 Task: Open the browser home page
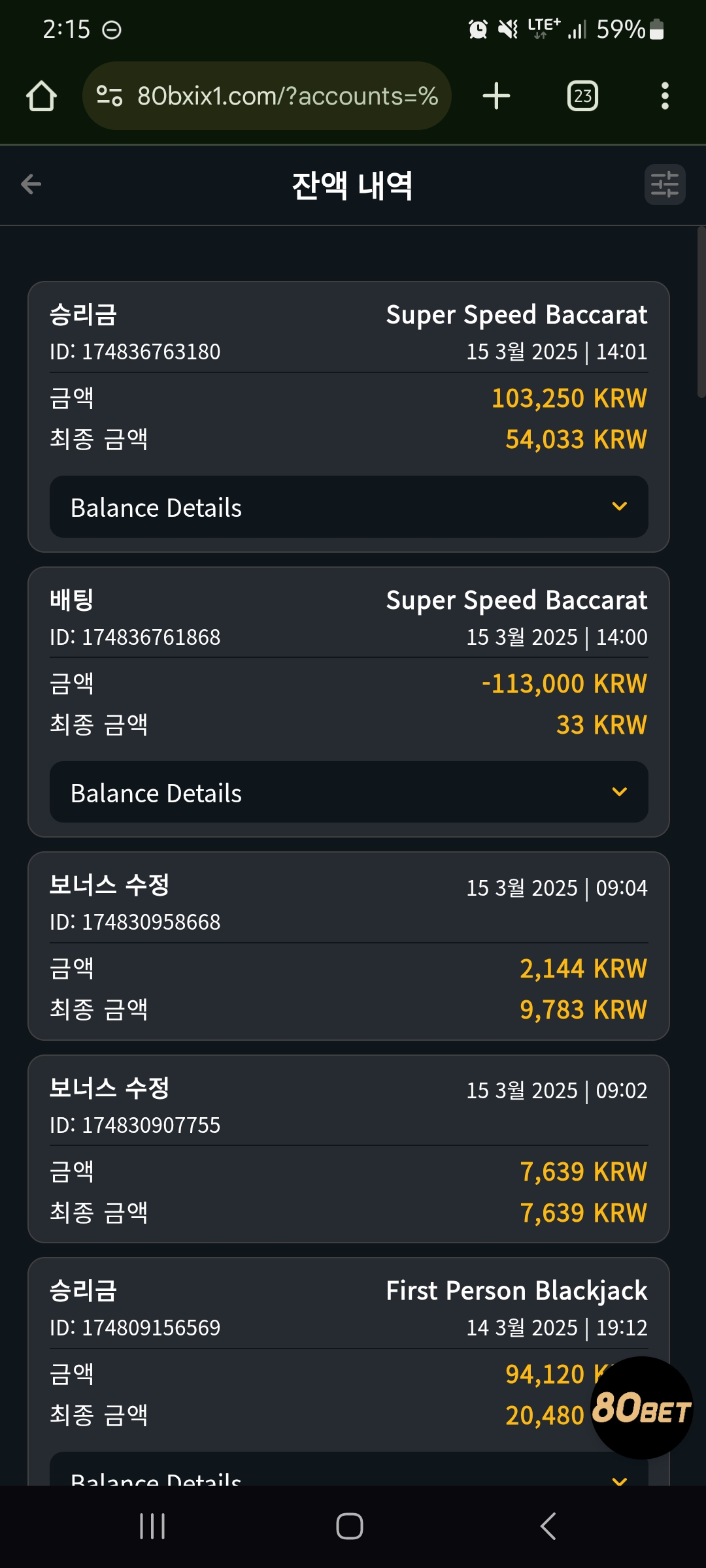click(x=41, y=96)
